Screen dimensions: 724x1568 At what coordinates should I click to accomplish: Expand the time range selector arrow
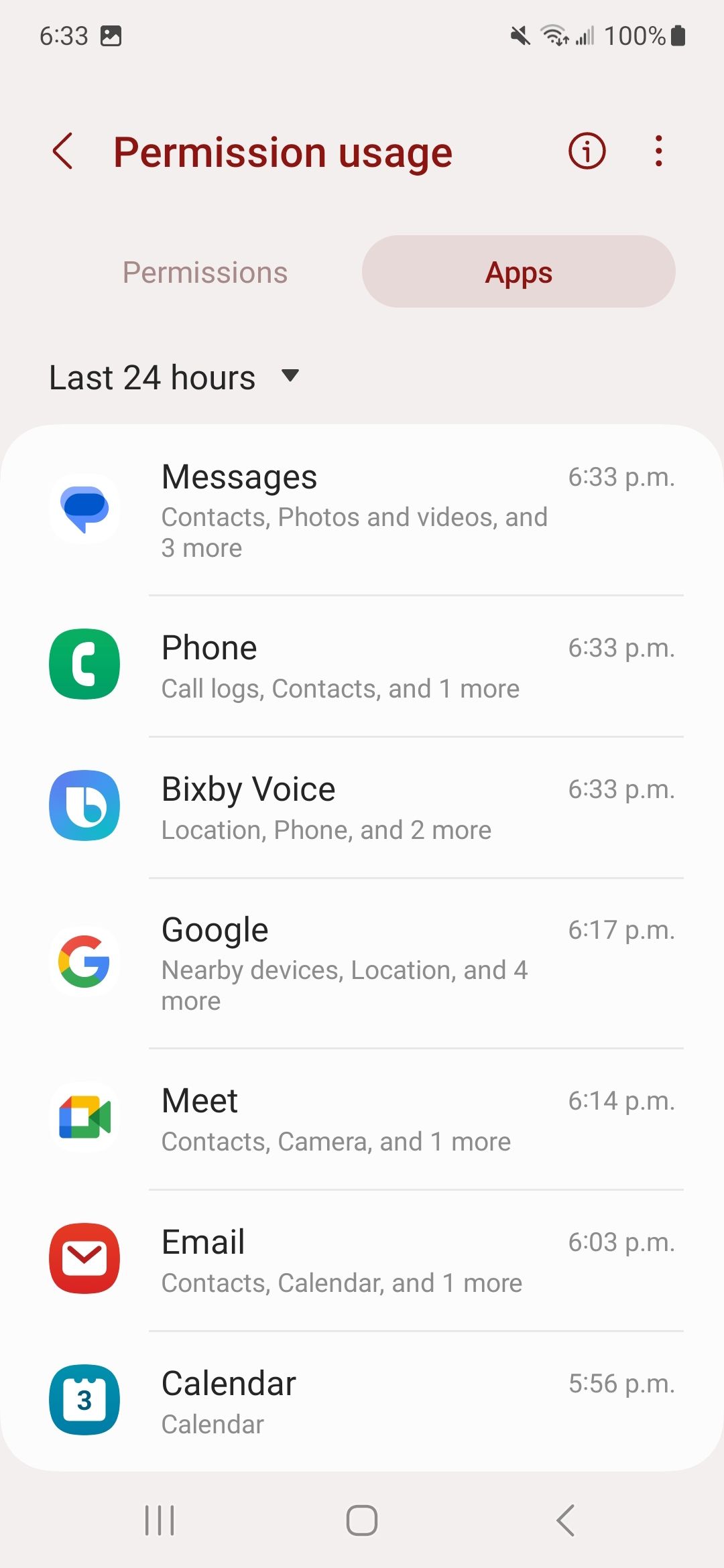(291, 377)
